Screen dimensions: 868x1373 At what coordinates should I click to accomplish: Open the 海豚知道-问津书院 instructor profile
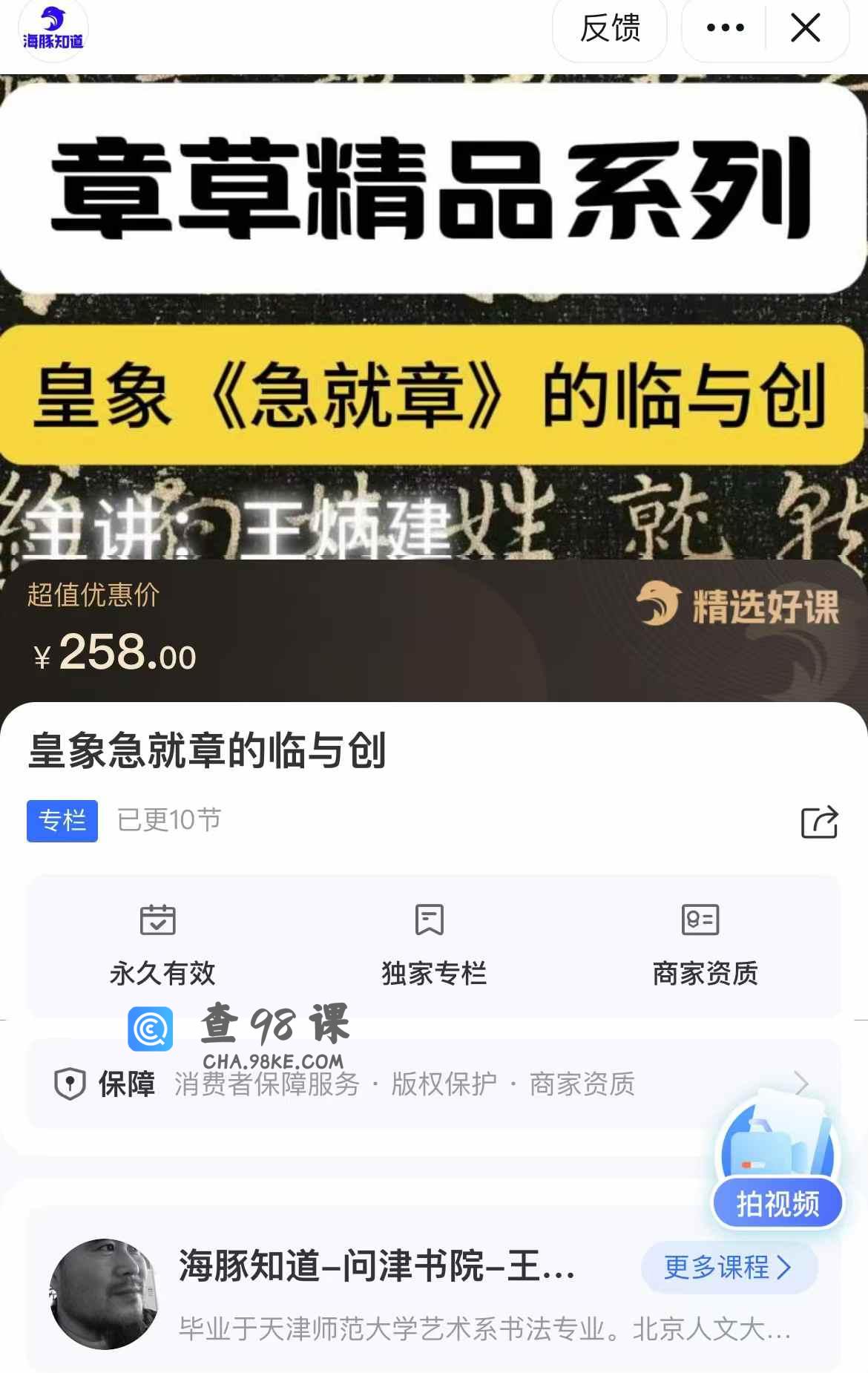coord(377,1266)
